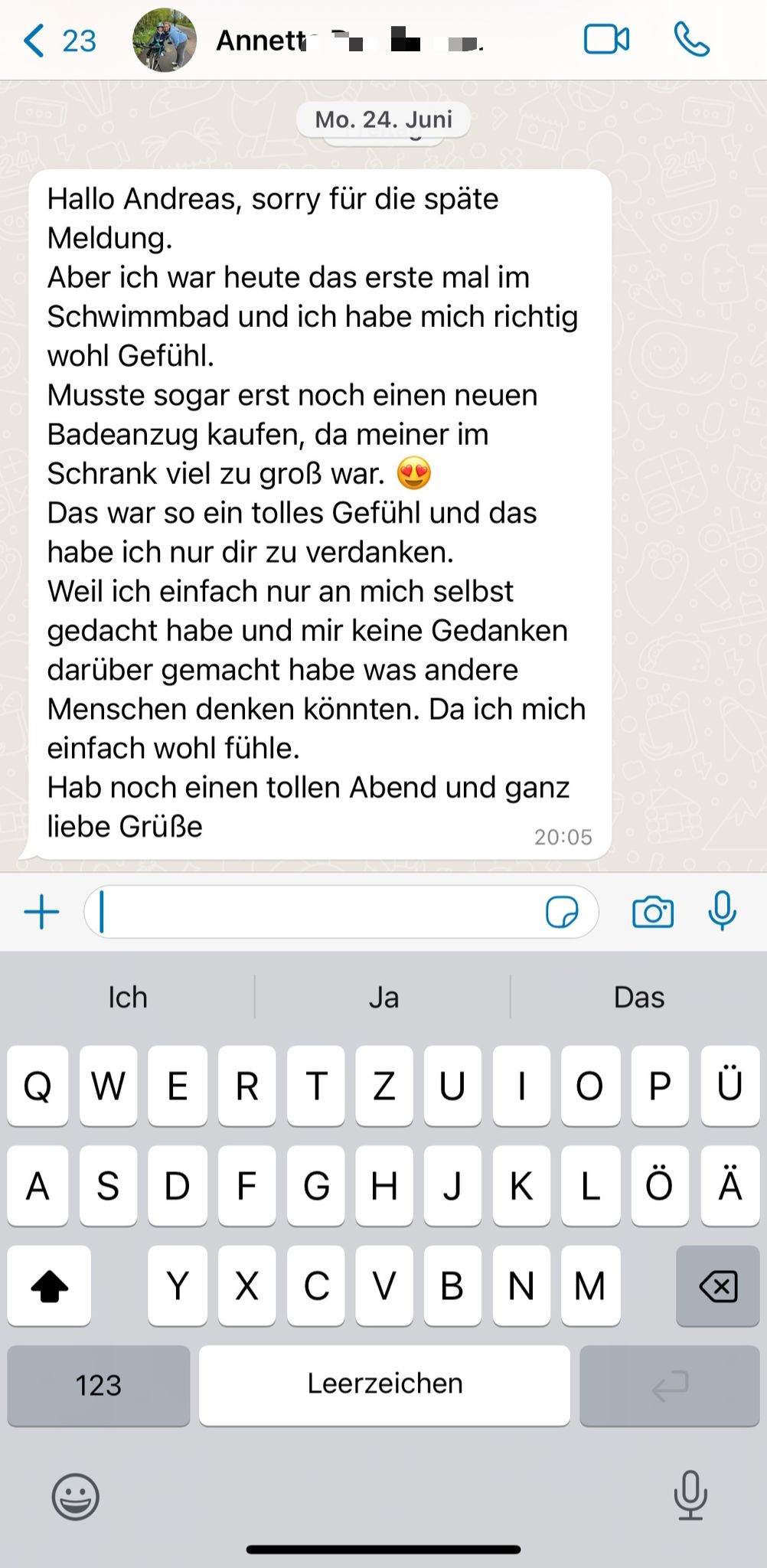Insert the suggested word "Ja"
The image size is (767, 1568).
click(383, 998)
